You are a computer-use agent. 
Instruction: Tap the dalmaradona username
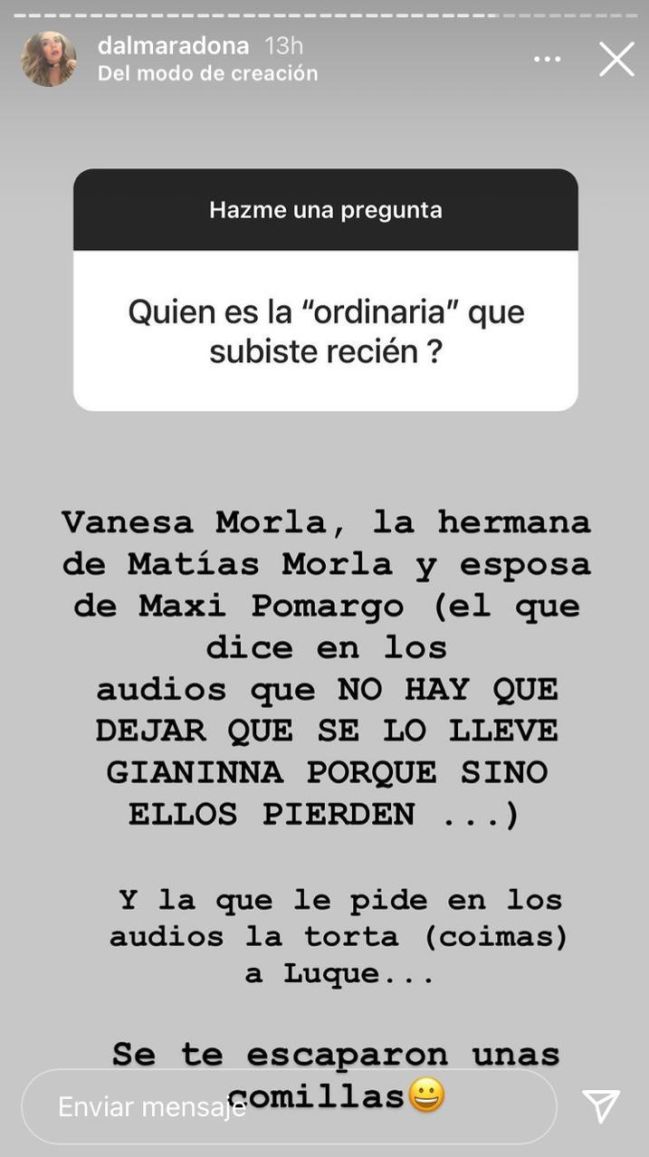175,46
